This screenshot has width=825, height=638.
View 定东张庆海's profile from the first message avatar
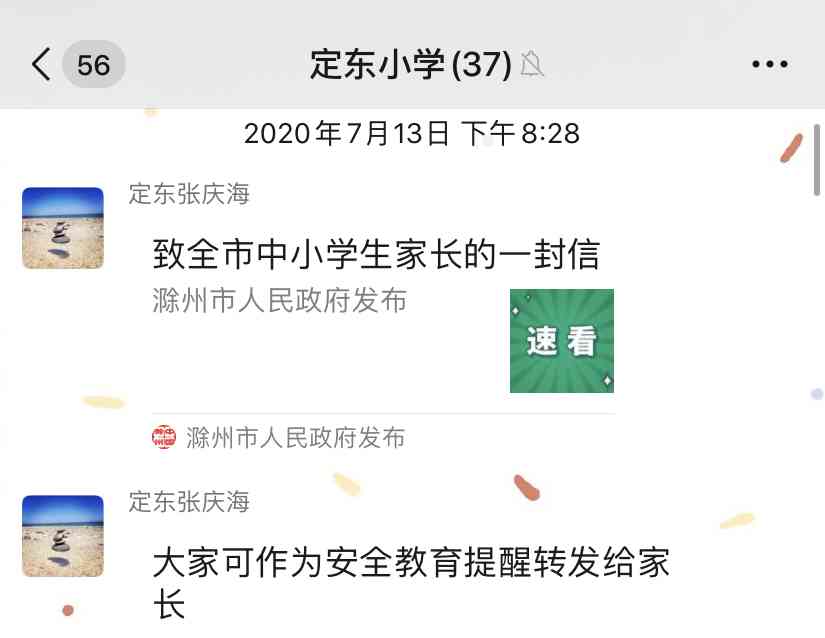(x=63, y=228)
